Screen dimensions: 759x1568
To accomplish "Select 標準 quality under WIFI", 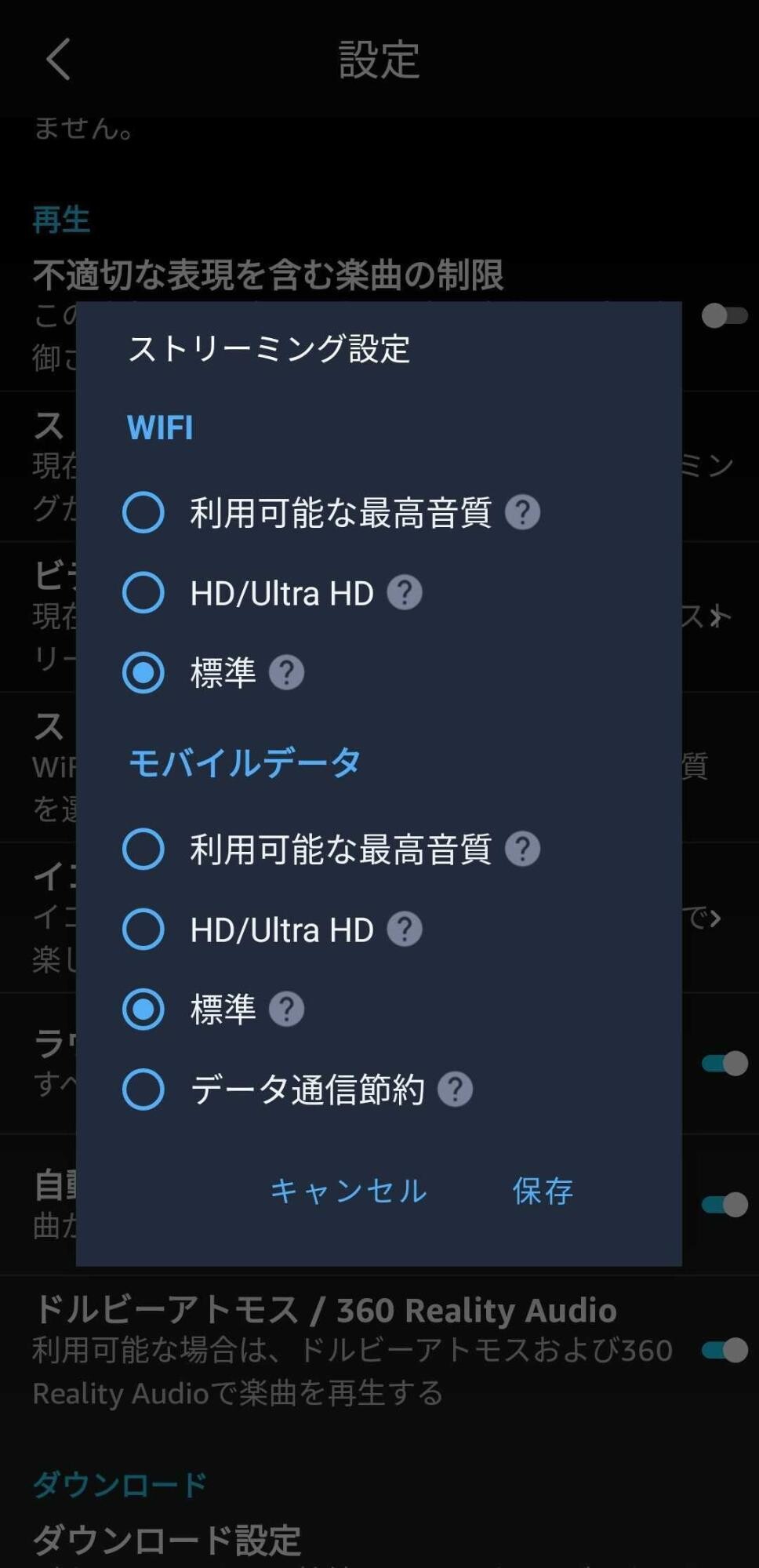I will click(x=143, y=672).
